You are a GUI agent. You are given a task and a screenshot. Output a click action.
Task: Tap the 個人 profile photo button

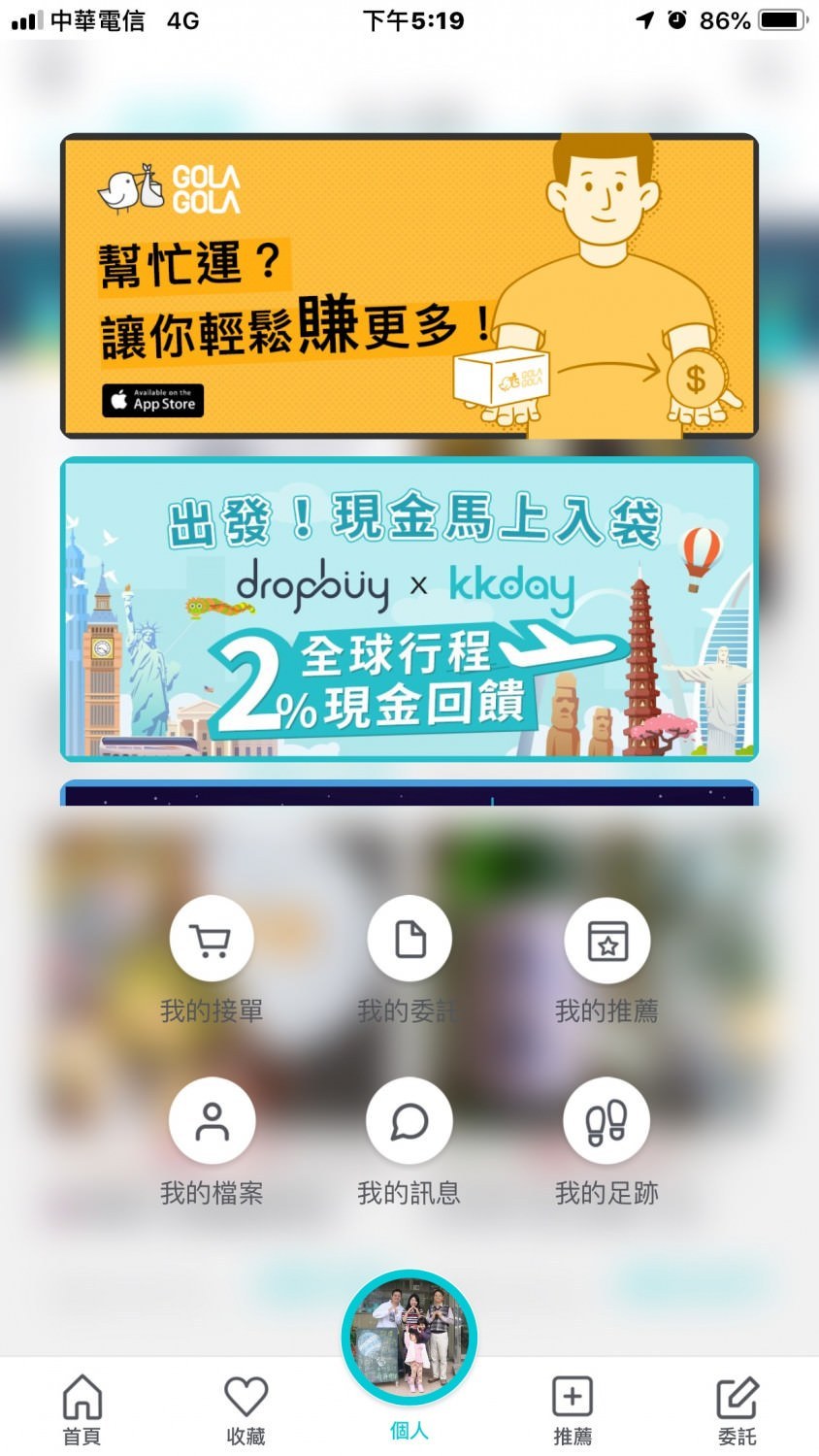(409, 1338)
